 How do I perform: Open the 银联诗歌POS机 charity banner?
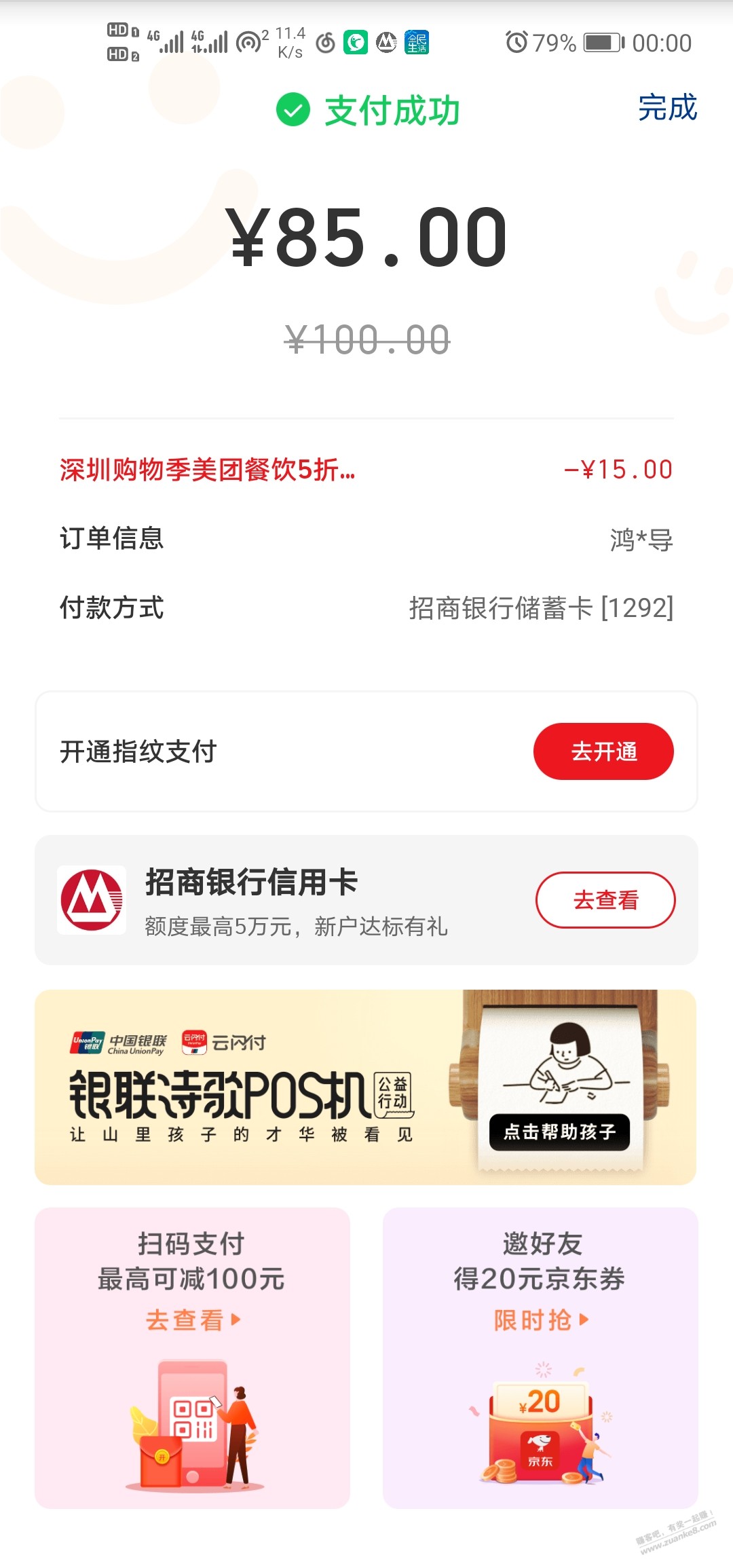(366, 1087)
